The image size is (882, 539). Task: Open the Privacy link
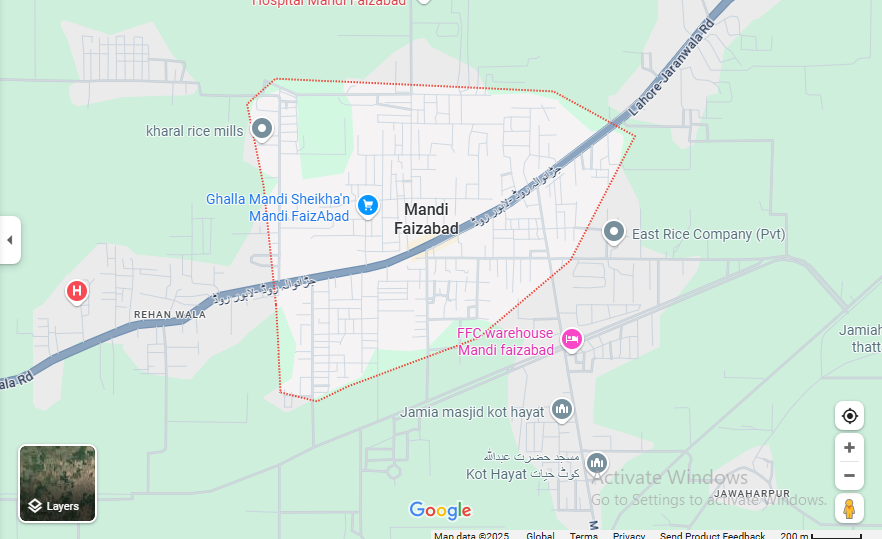click(x=629, y=536)
